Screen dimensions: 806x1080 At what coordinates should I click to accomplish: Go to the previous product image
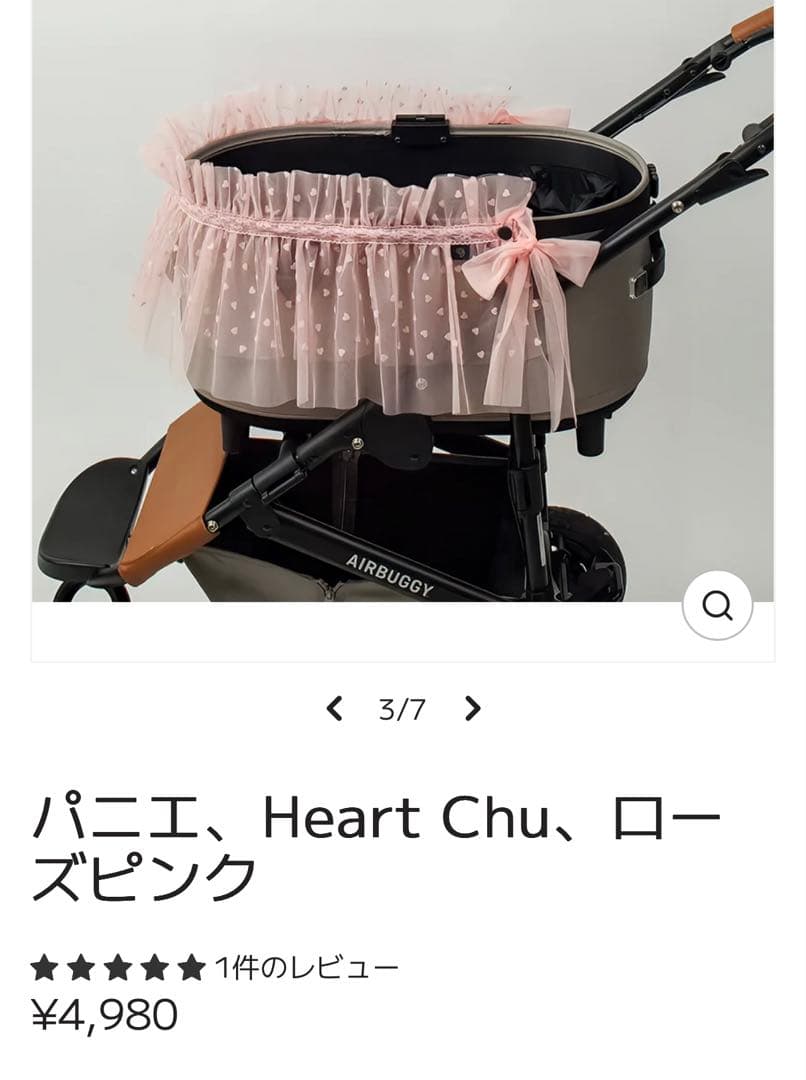(x=335, y=709)
